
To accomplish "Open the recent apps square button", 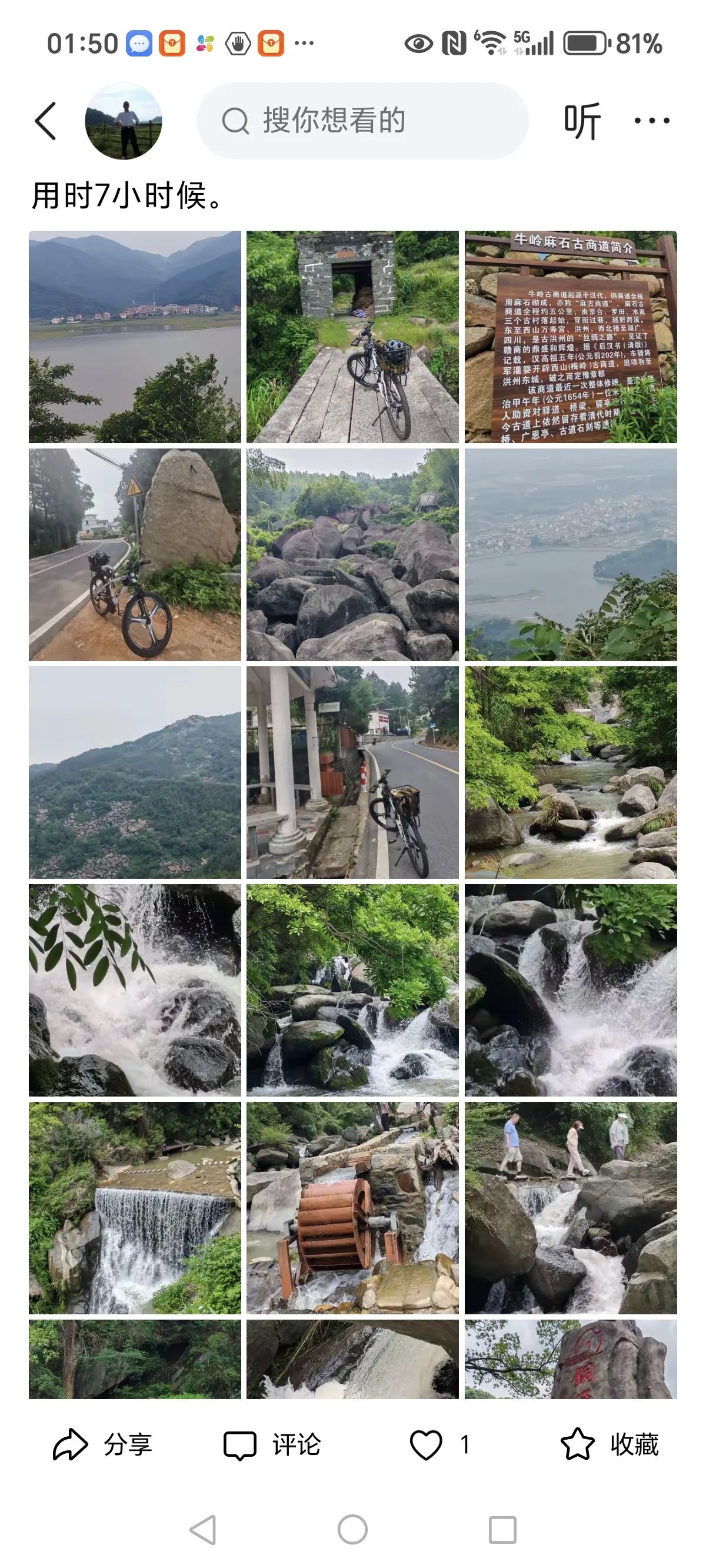I will 502,1530.
